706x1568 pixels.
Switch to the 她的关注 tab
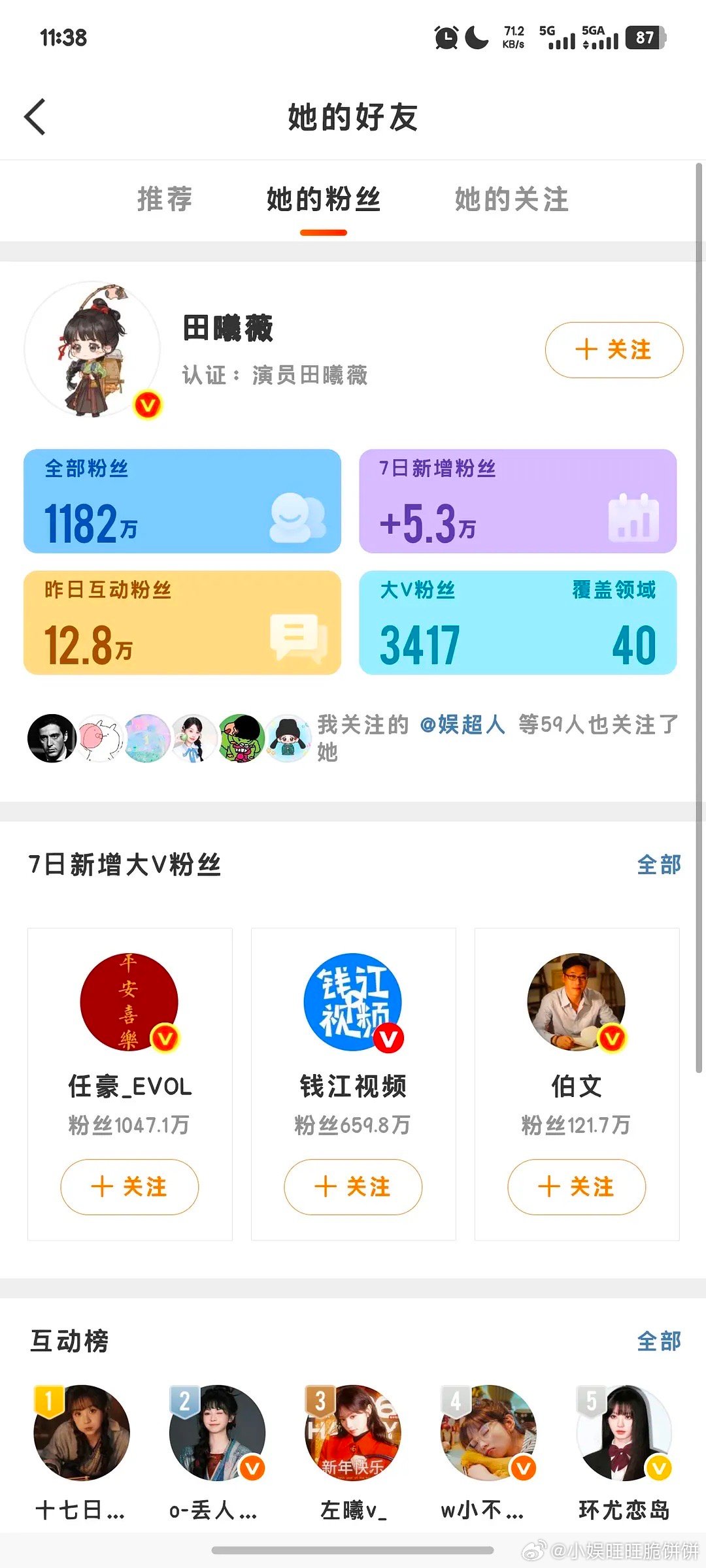pyautogui.click(x=511, y=201)
